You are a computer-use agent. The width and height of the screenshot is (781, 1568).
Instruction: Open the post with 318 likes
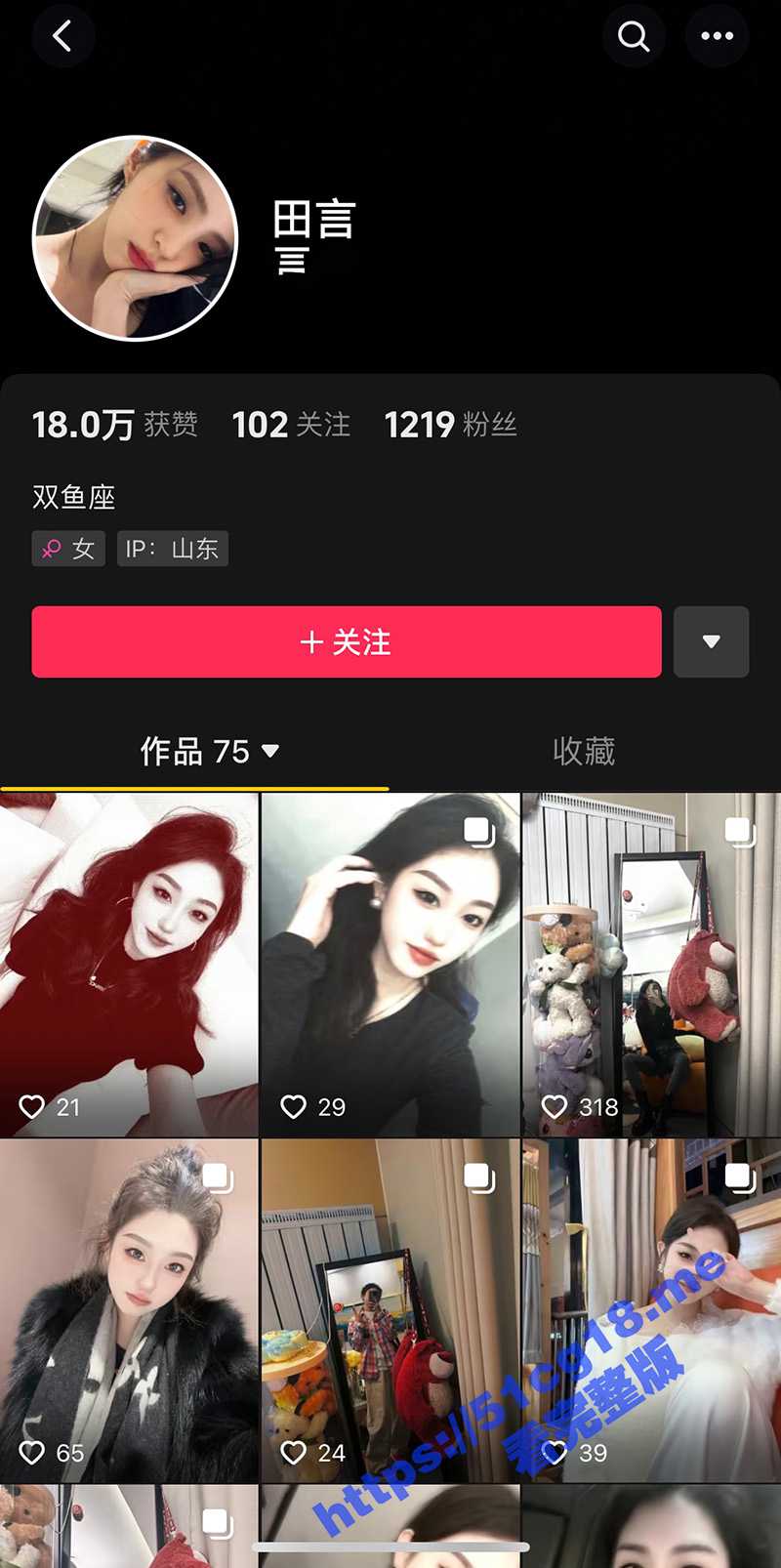coord(651,965)
